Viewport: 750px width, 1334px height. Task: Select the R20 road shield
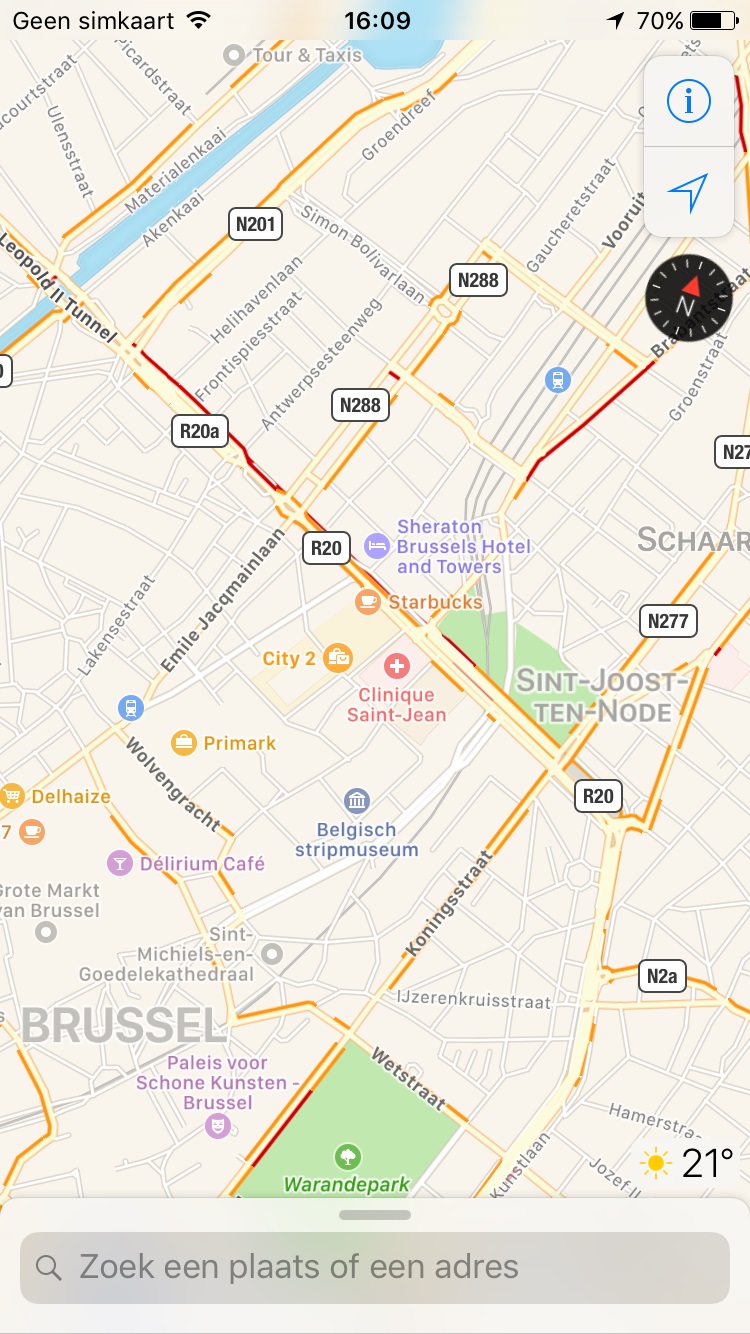point(326,548)
